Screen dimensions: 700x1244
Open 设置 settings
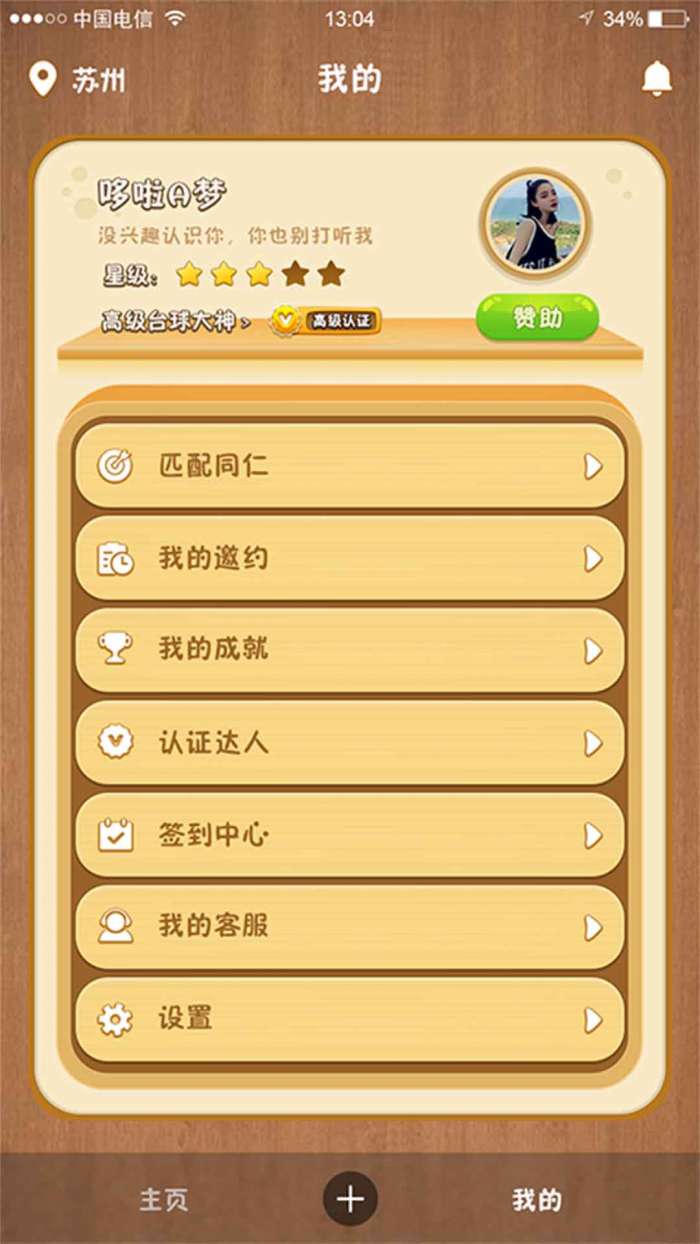(x=349, y=1020)
